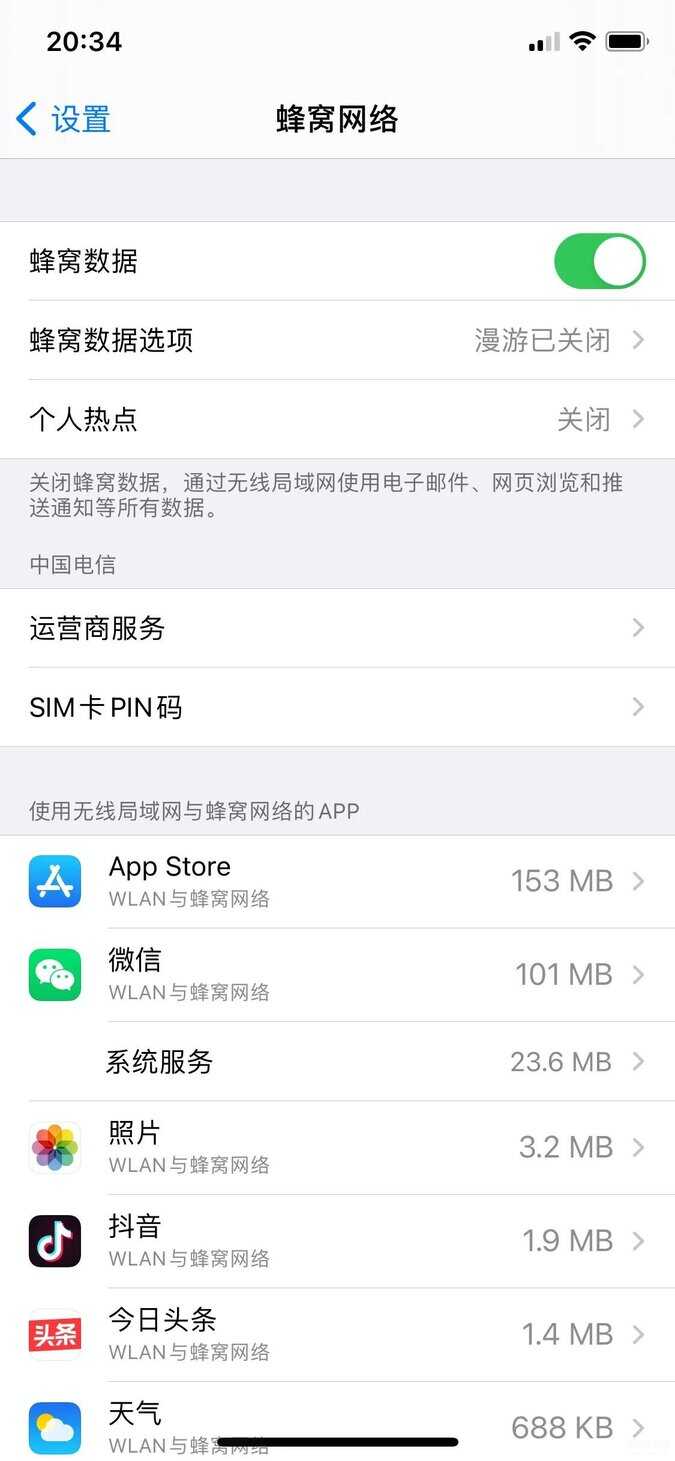675x1461 pixels.
Task: Open 微信 network settings
Action: (x=337, y=975)
